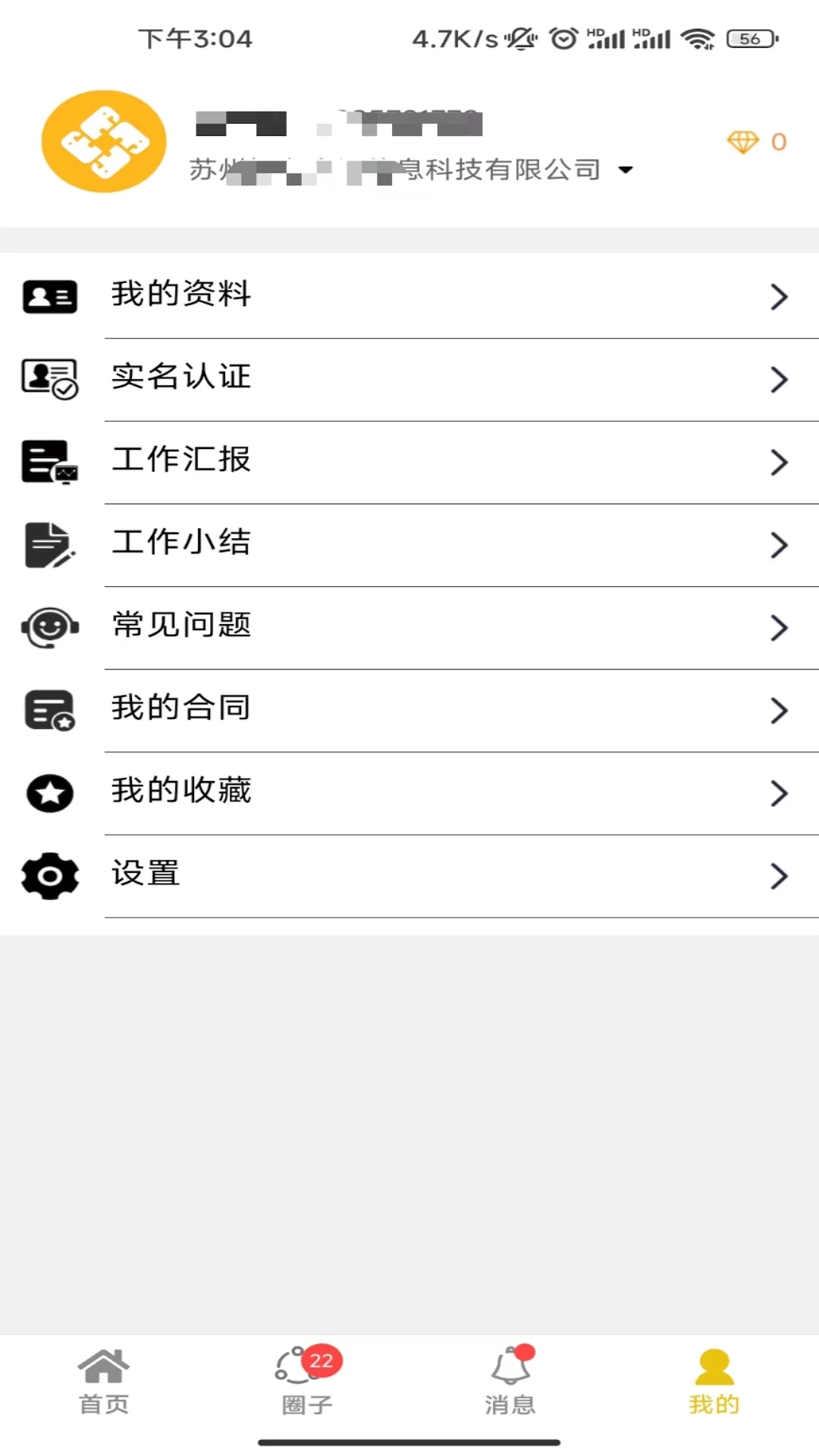819x1456 pixels.
Task: Open 常见问题 FAQ
Action: pos(409,627)
